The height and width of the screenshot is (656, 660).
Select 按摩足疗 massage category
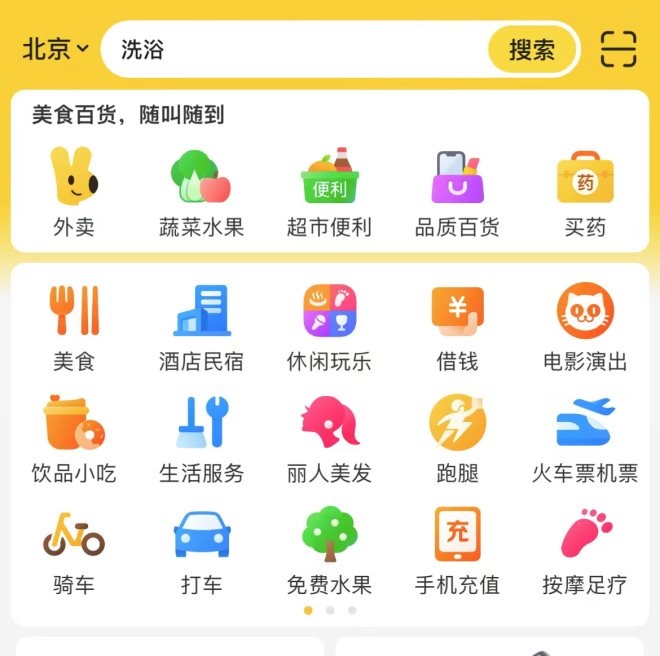pyautogui.click(x=585, y=551)
